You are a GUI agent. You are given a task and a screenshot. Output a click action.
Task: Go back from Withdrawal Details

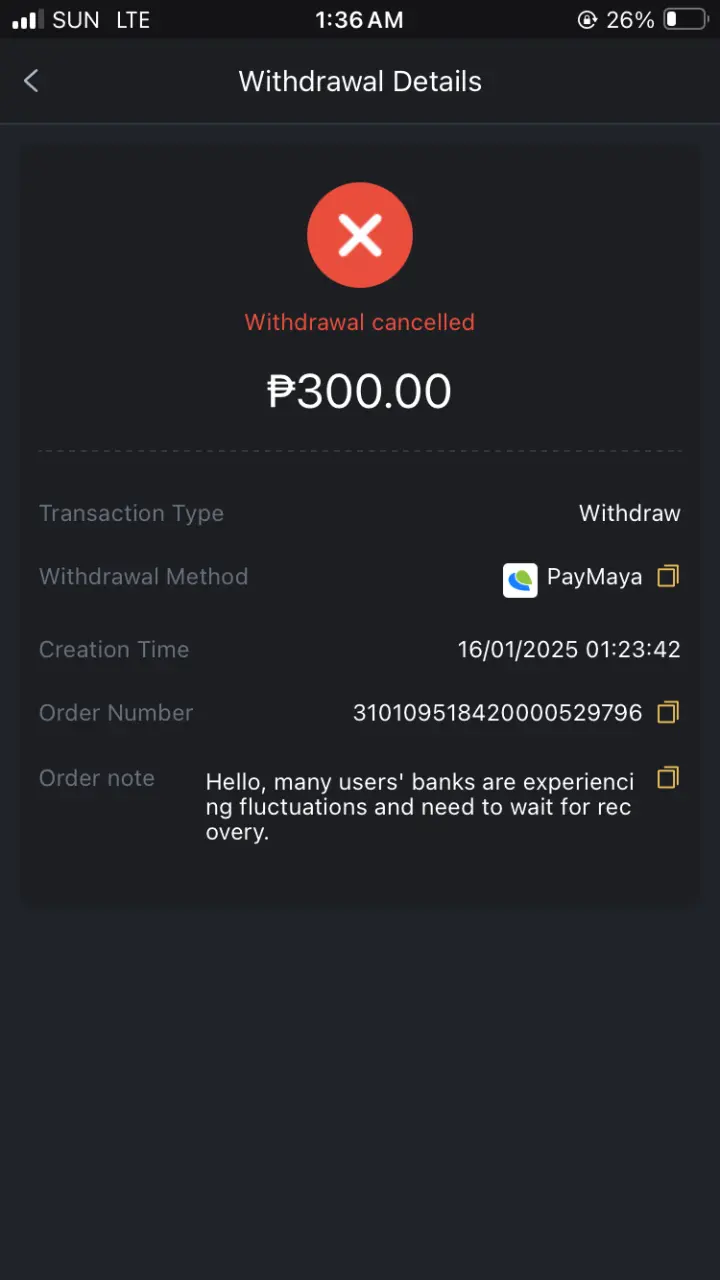31,81
